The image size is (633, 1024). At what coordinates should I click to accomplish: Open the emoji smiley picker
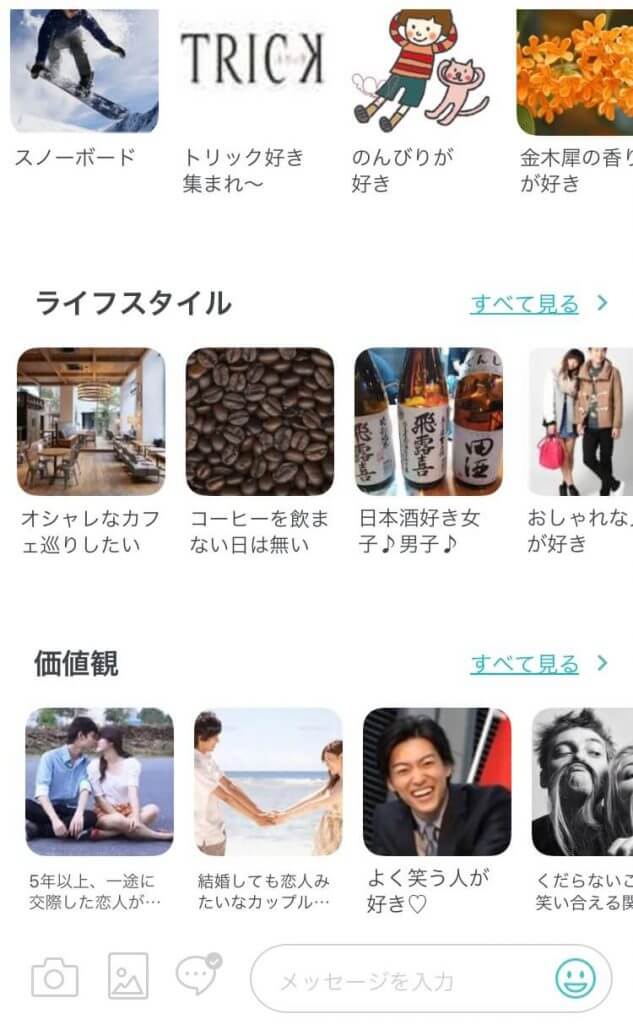[575, 978]
